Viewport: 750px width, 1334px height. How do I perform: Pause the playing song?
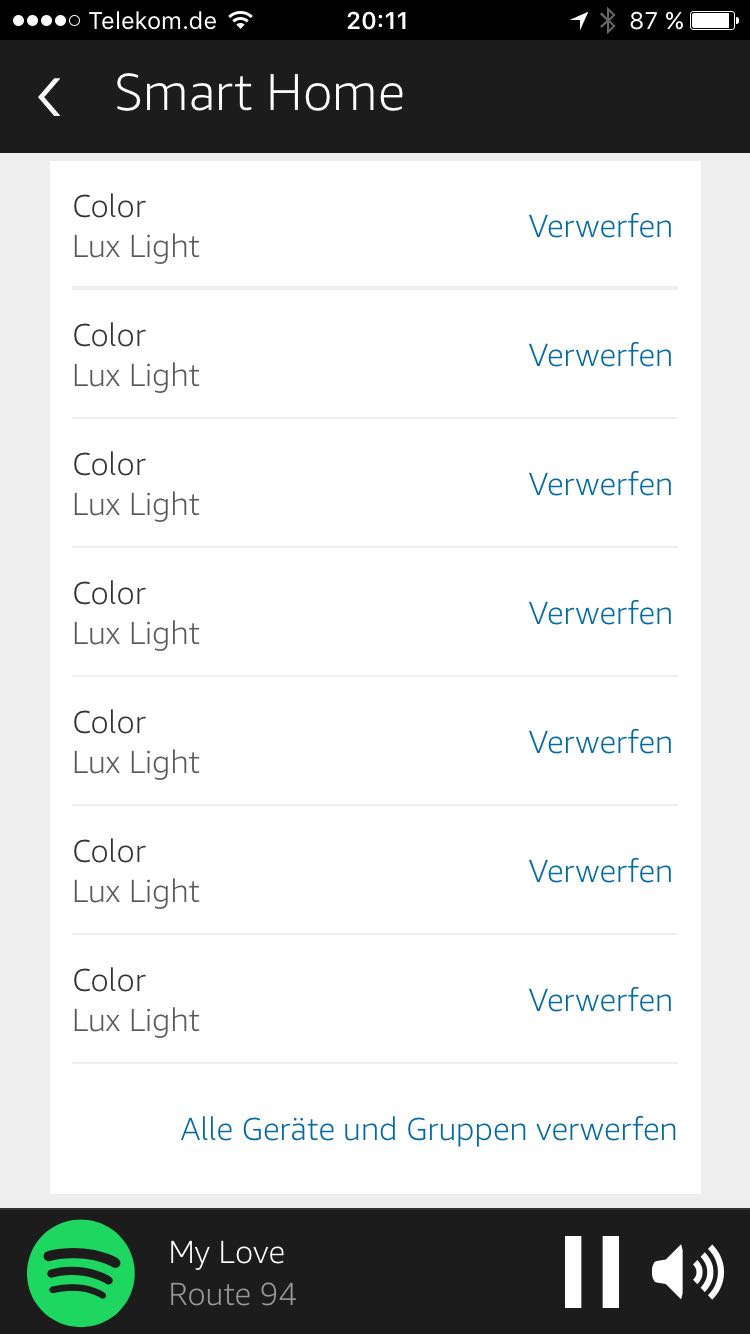591,1271
